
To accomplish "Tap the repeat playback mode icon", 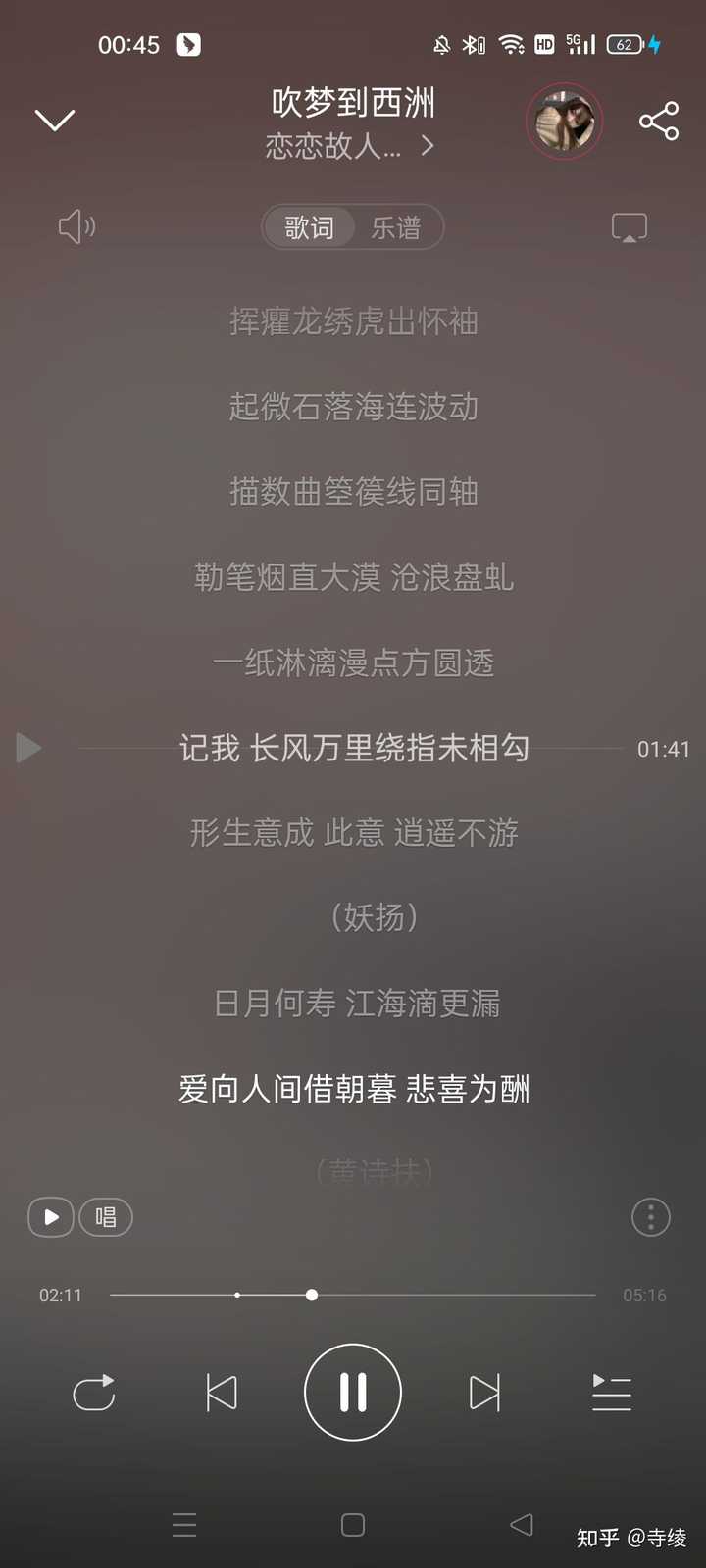I will 92,1393.
